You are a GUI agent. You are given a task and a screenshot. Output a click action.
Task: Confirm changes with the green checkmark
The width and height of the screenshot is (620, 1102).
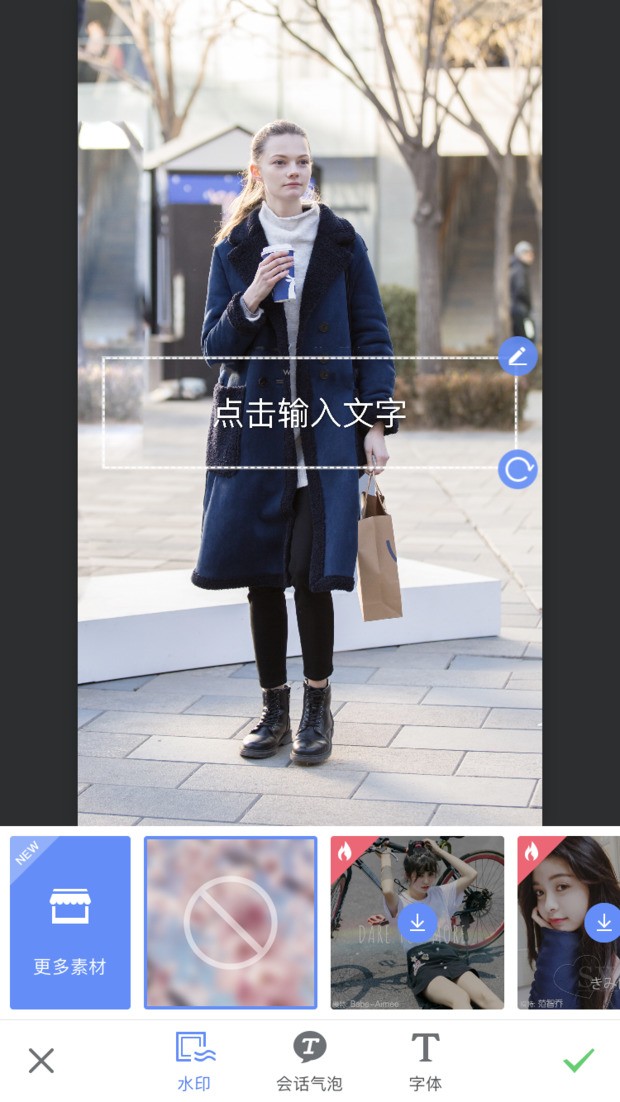tap(578, 1060)
